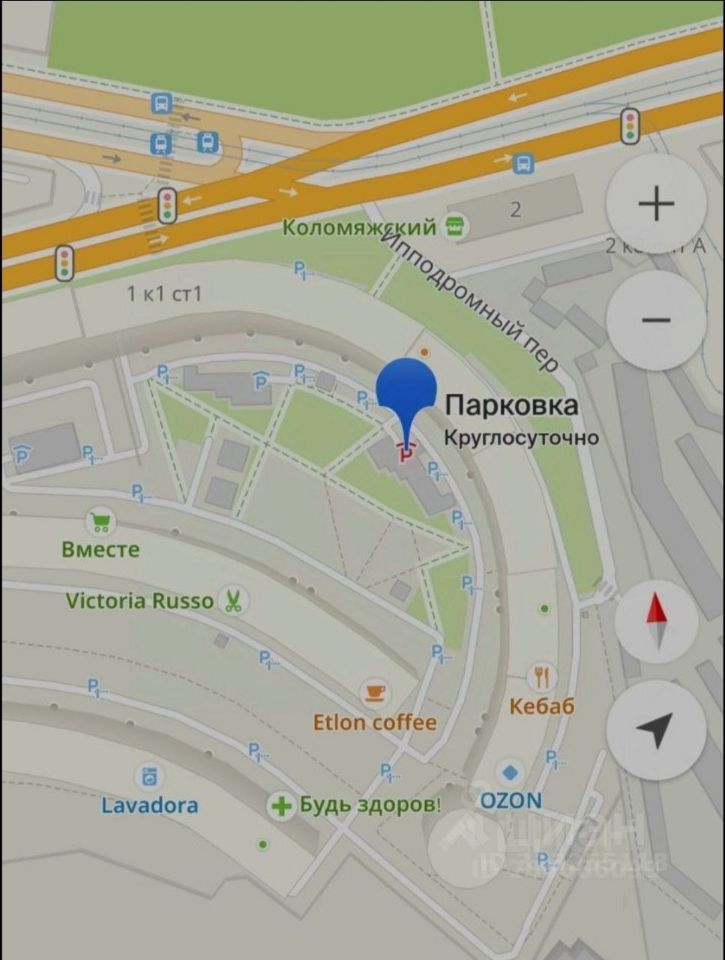Select the Lavadora laundry marker
Viewport: 725px width, 960px height.
click(150, 776)
